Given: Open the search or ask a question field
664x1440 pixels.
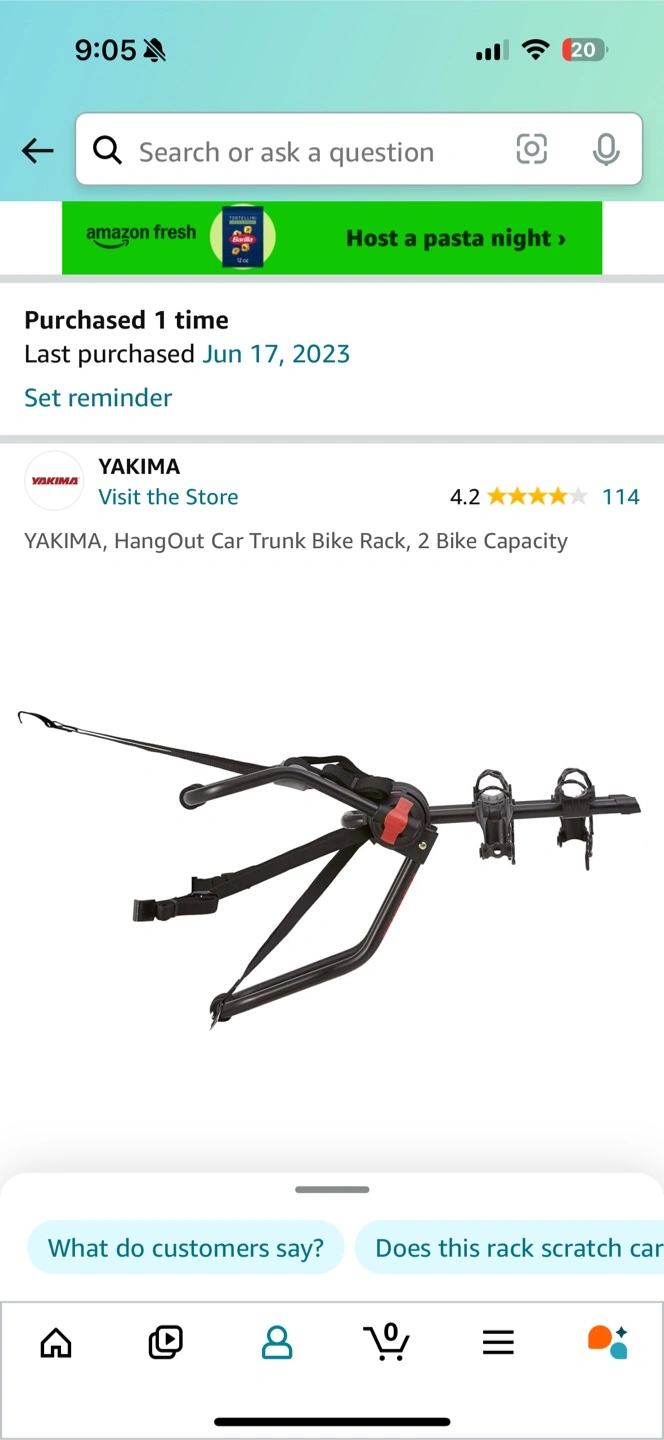Looking at the screenshot, I should tap(300, 152).
